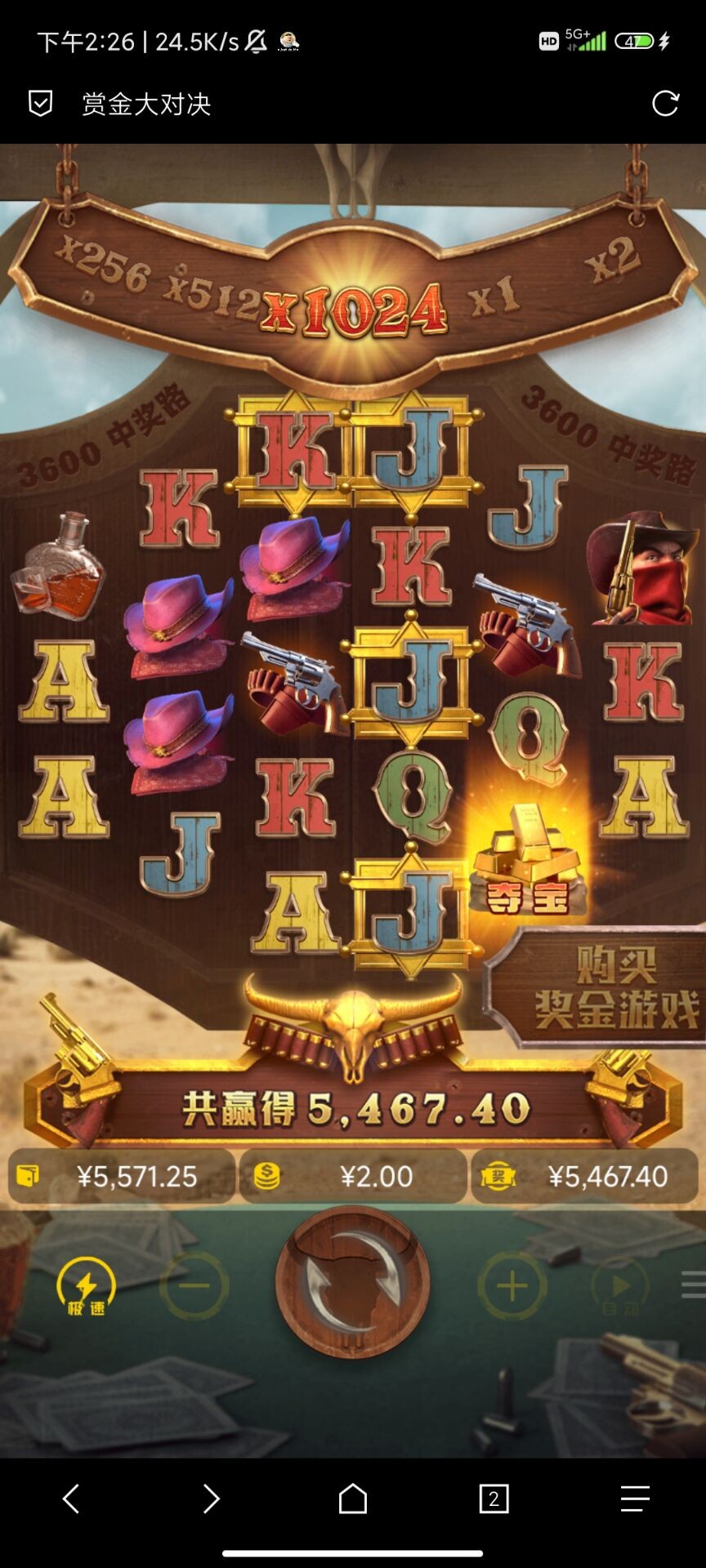Screen dimensions: 706x1568
Task: Open the game menu on the right edge
Action: pos(693,1285)
